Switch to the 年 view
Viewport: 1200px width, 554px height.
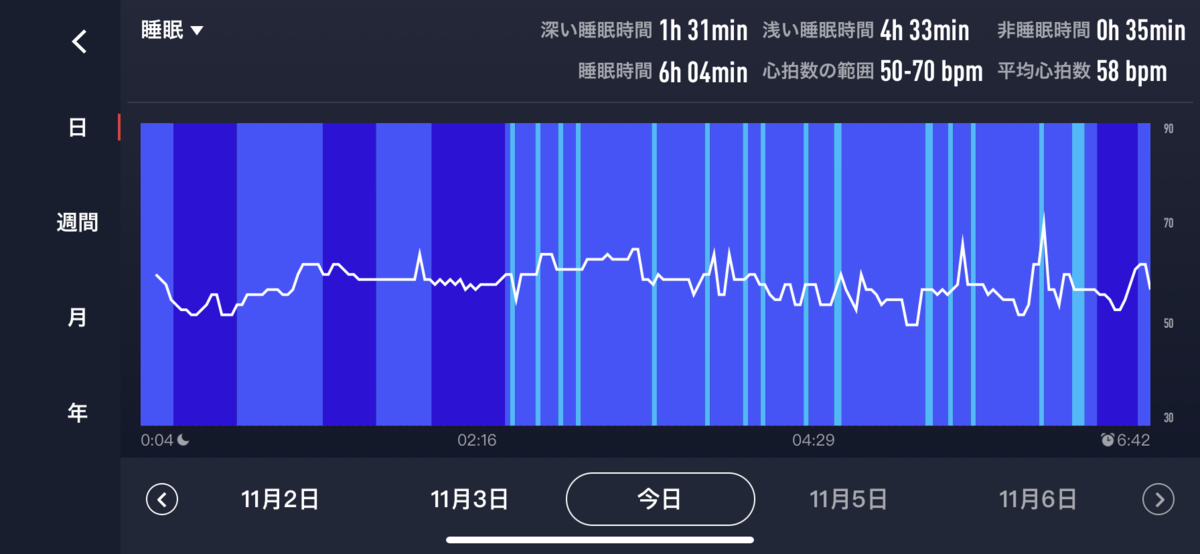(77, 412)
